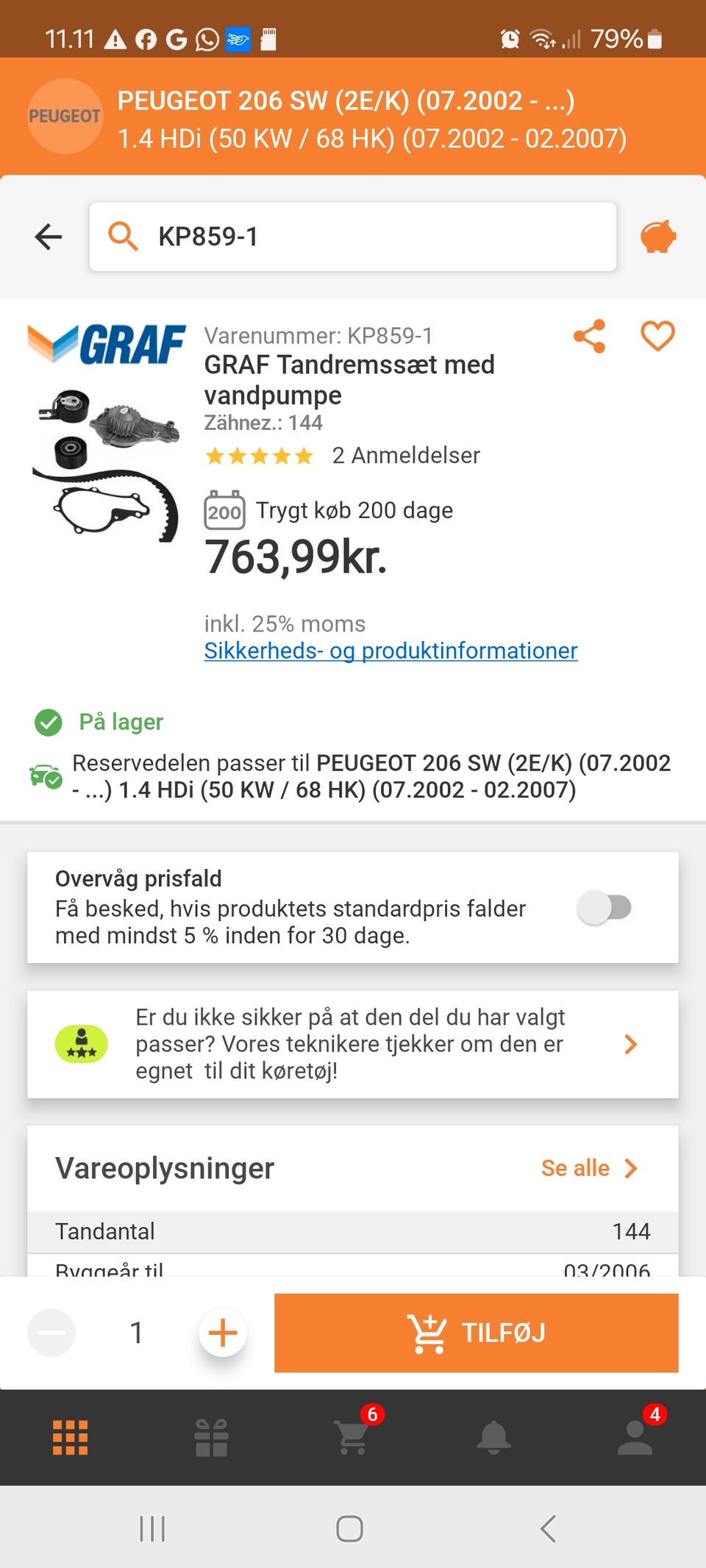
Task: Open notifications bell
Action: [x=493, y=1437]
